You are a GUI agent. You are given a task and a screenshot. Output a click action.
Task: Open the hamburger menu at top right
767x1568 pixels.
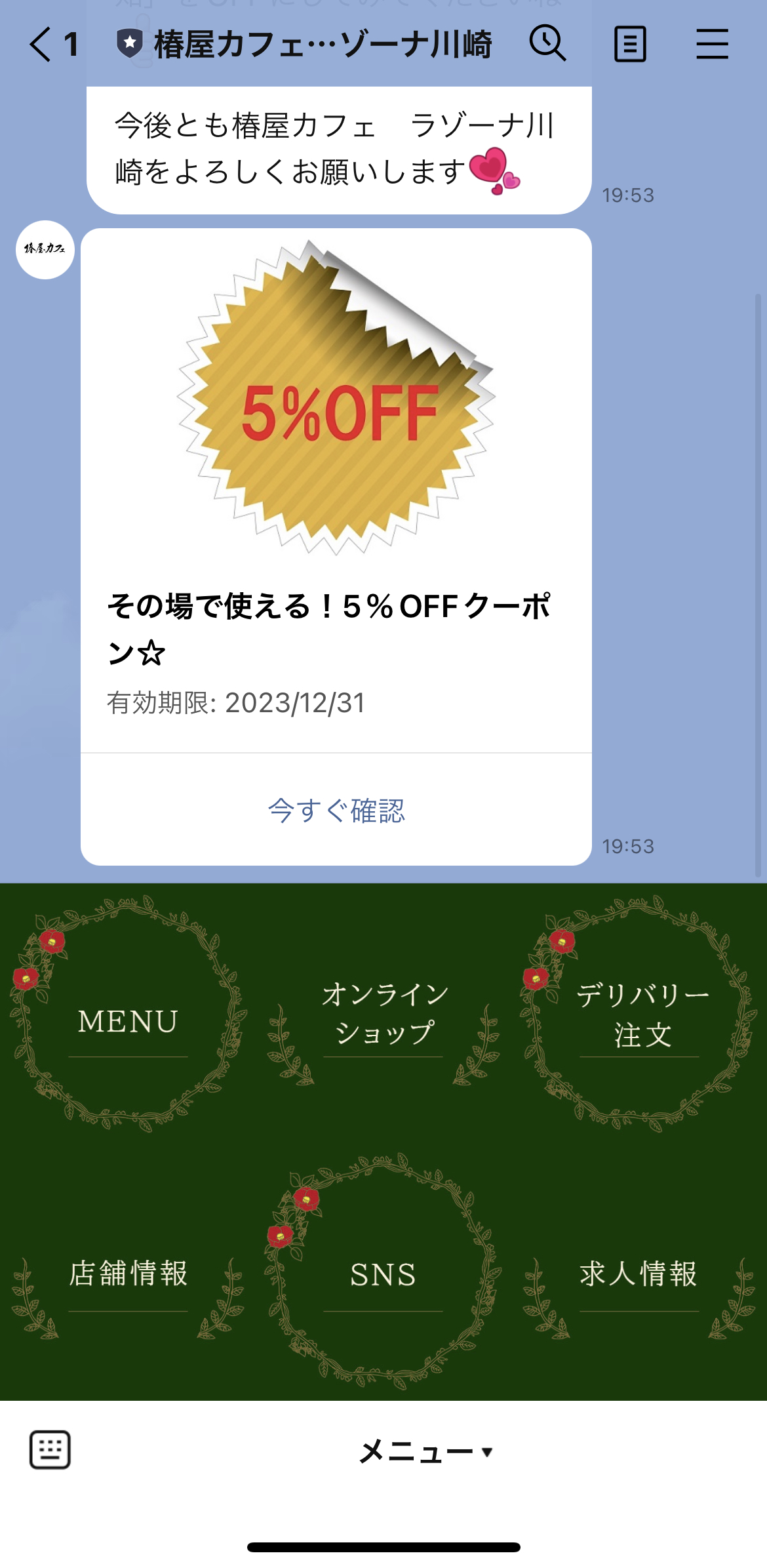tap(711, 44)
